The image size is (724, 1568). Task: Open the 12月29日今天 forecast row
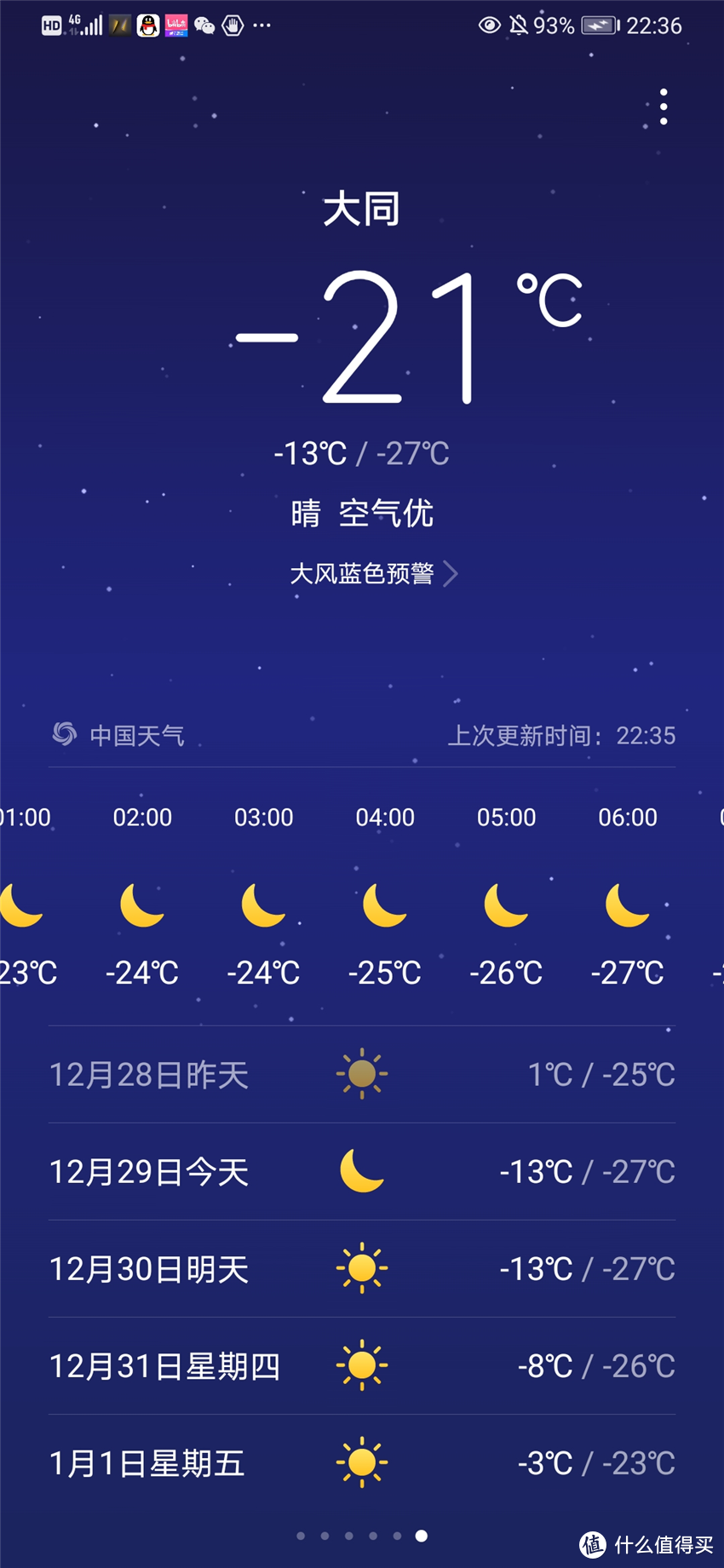click(362, 1172)
